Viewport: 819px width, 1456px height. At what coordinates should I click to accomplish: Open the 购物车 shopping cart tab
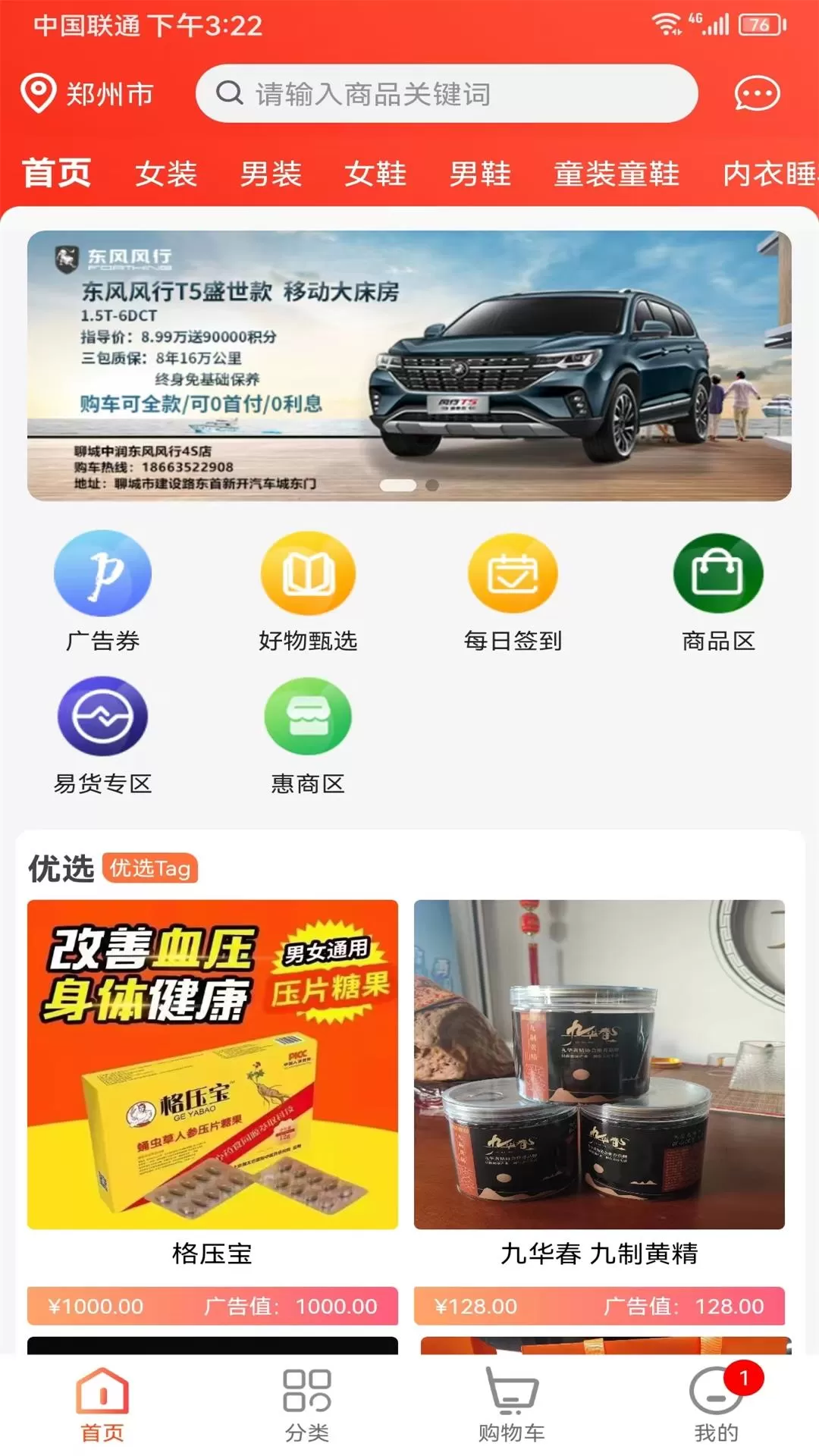(512, 1404)
